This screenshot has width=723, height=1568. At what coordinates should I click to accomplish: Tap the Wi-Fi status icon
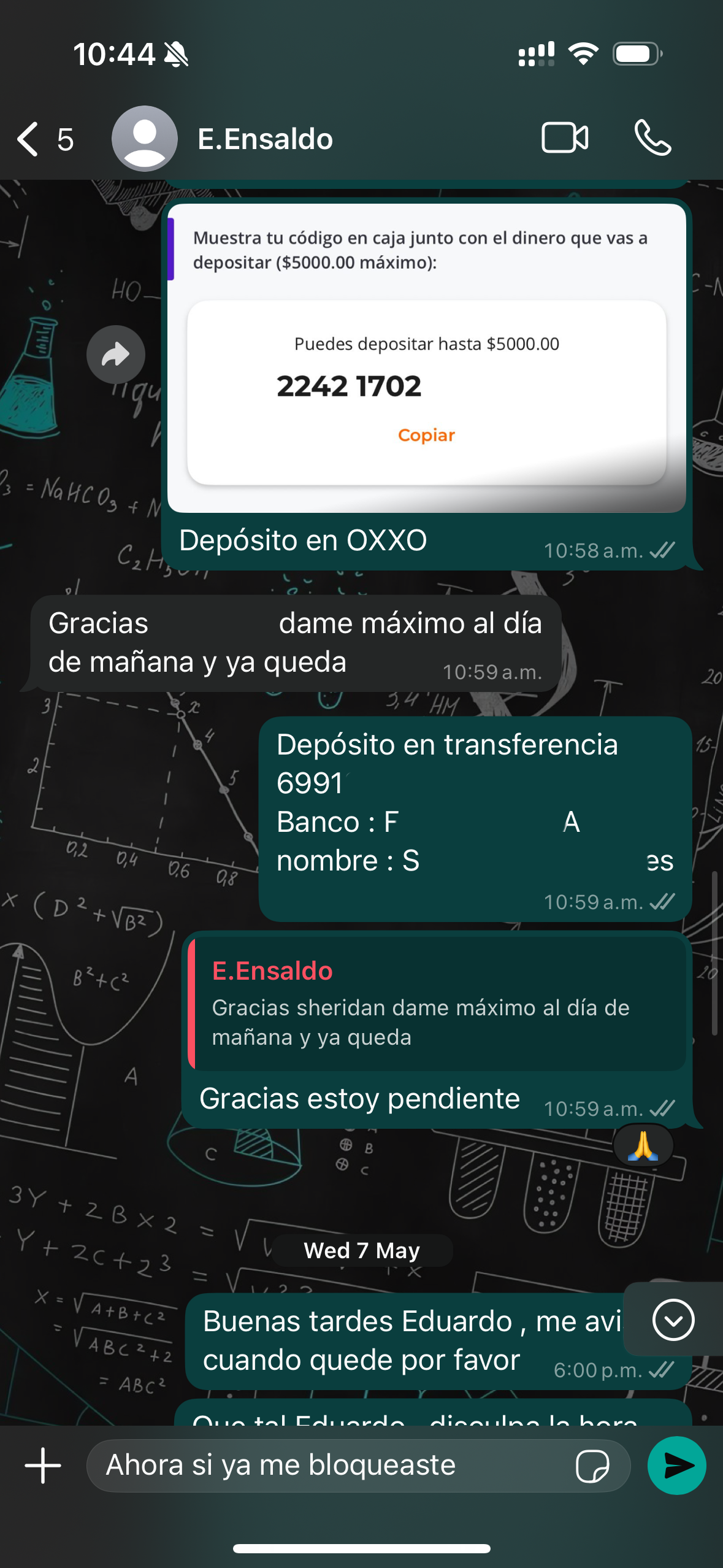[583, 54]
